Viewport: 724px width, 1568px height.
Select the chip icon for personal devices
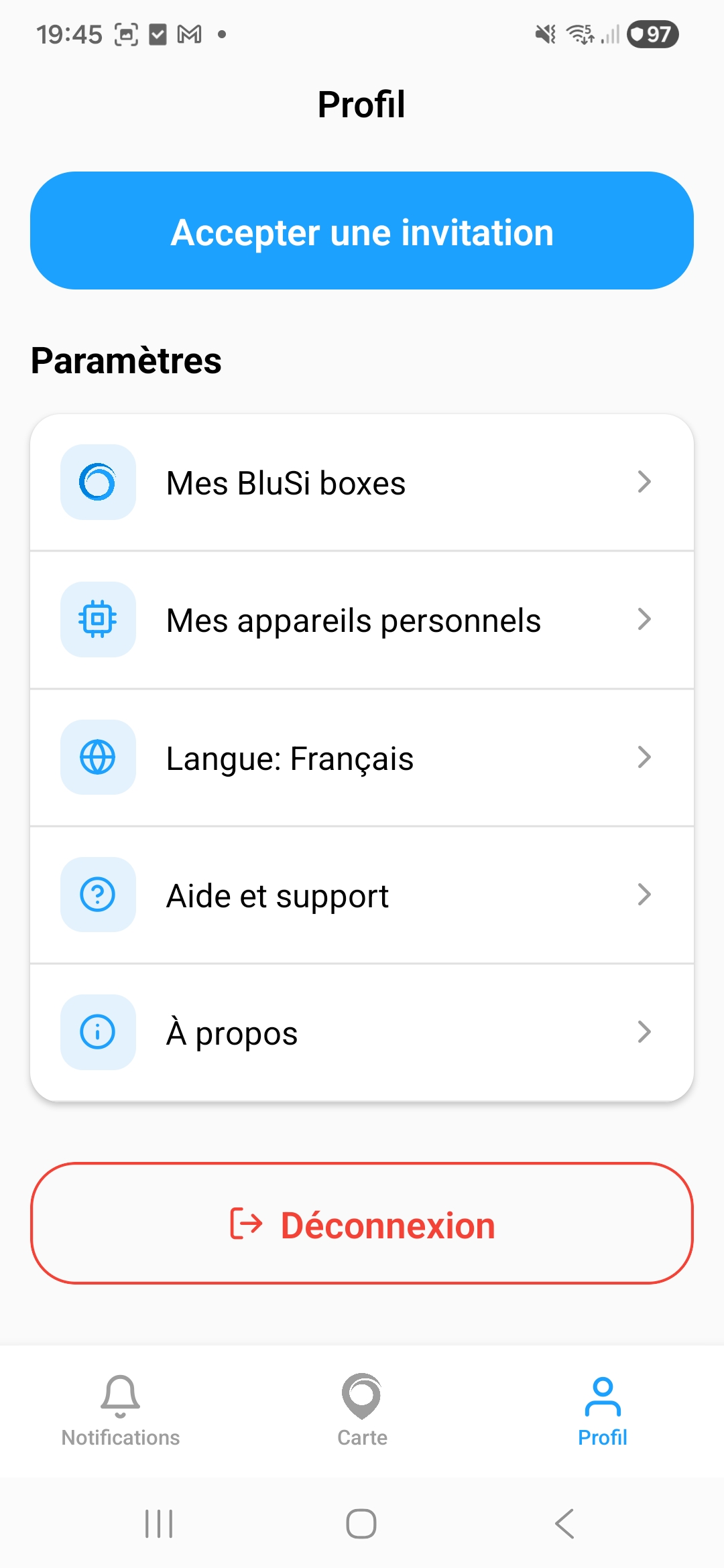pos(98,620)
